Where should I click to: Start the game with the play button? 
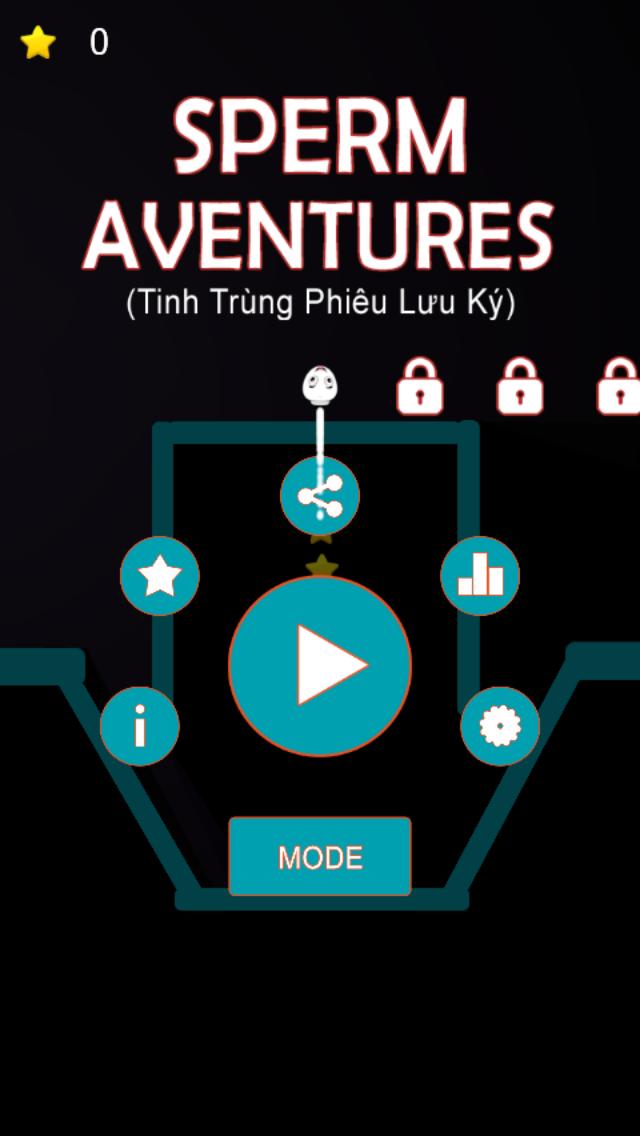click(320, 665)
